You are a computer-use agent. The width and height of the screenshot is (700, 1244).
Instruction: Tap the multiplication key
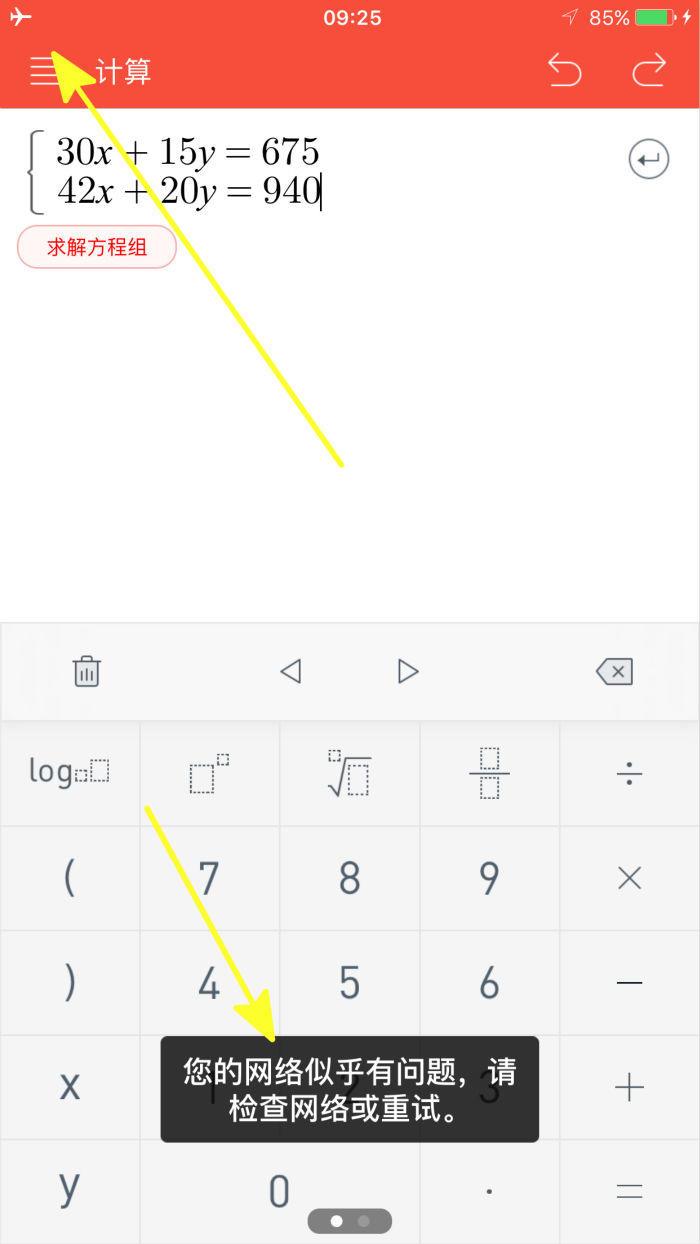pos(630,878)
